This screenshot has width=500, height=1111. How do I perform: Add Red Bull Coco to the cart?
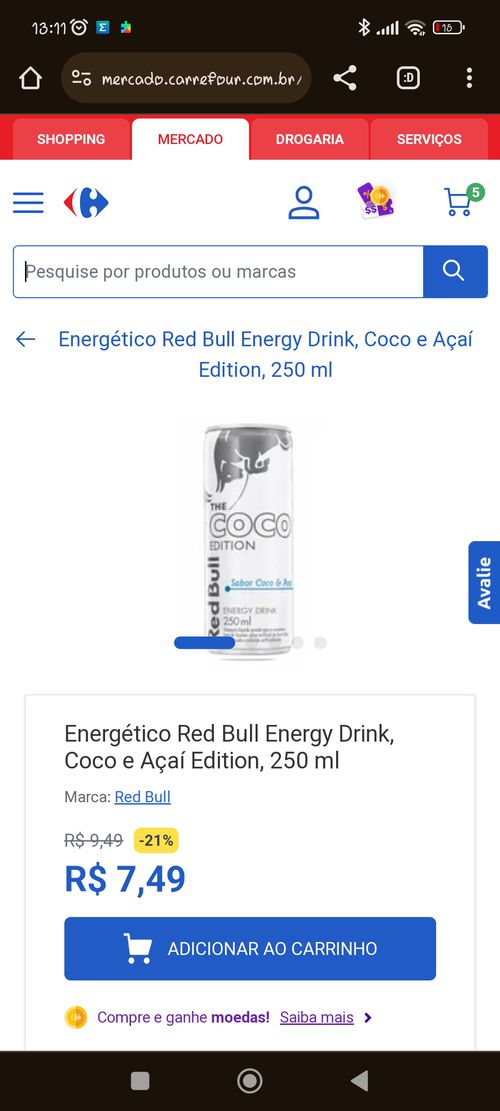(x=250, y=949)
